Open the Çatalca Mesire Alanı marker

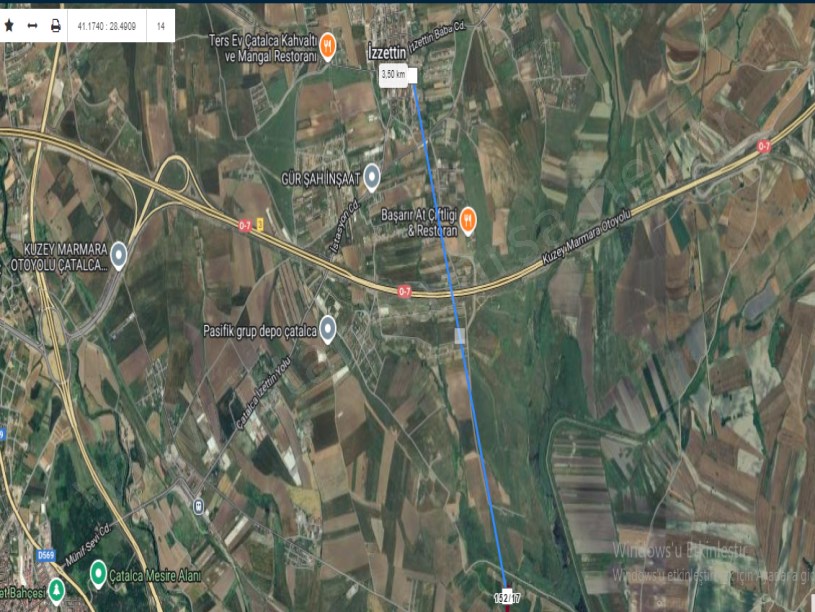98,574
